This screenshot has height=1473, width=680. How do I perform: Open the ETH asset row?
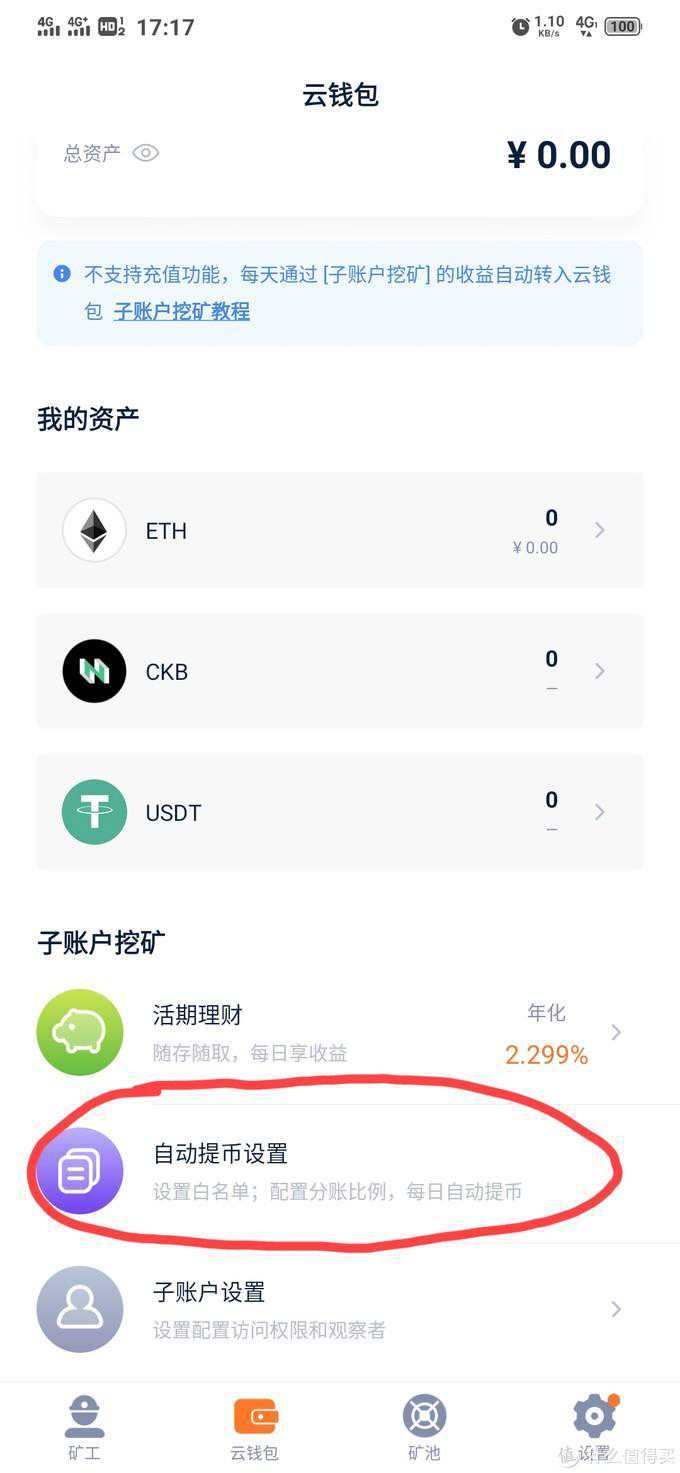coord(340,530)
